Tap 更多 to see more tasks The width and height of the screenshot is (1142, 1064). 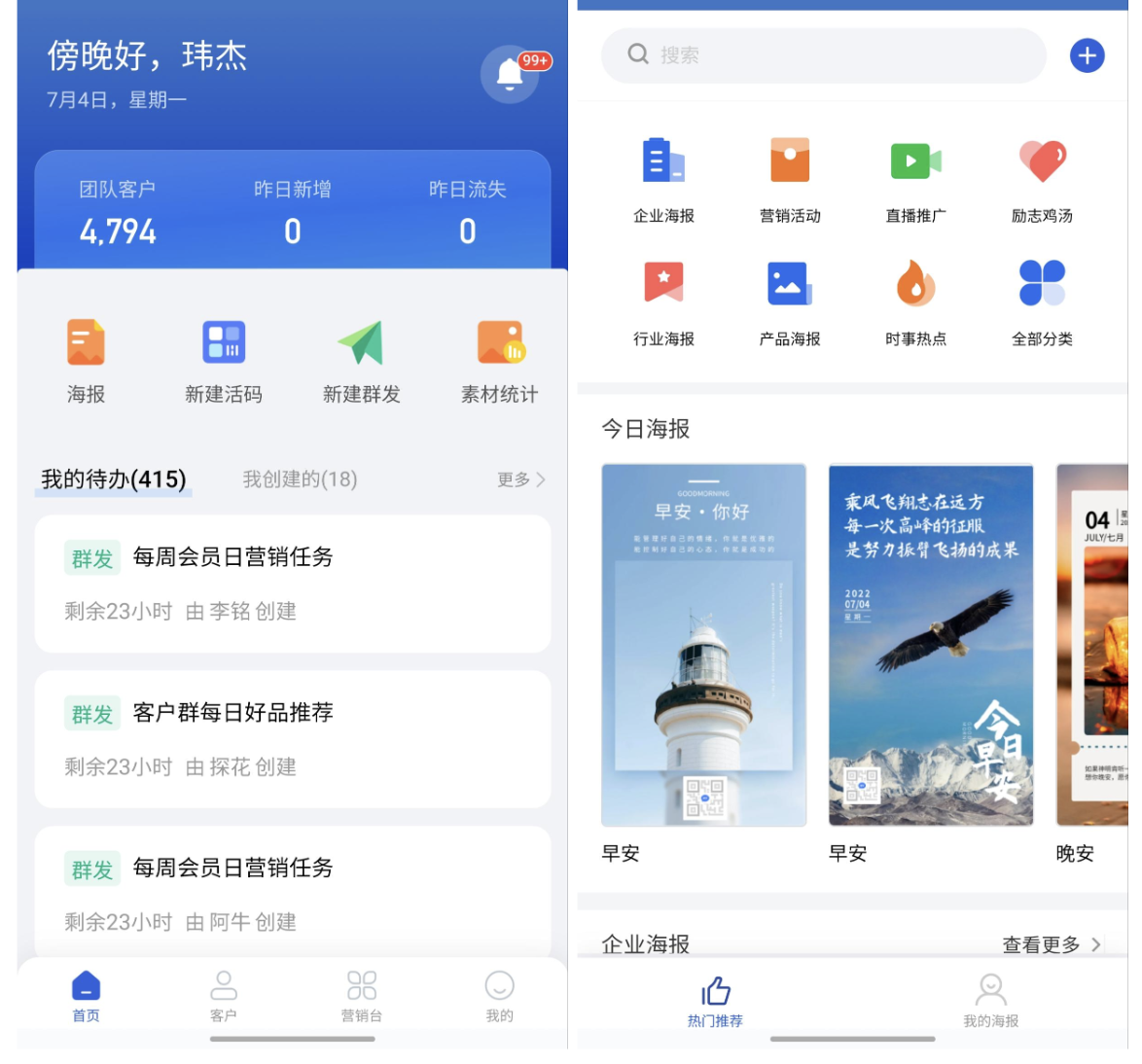pyautogui.click(x=520, y=479)
